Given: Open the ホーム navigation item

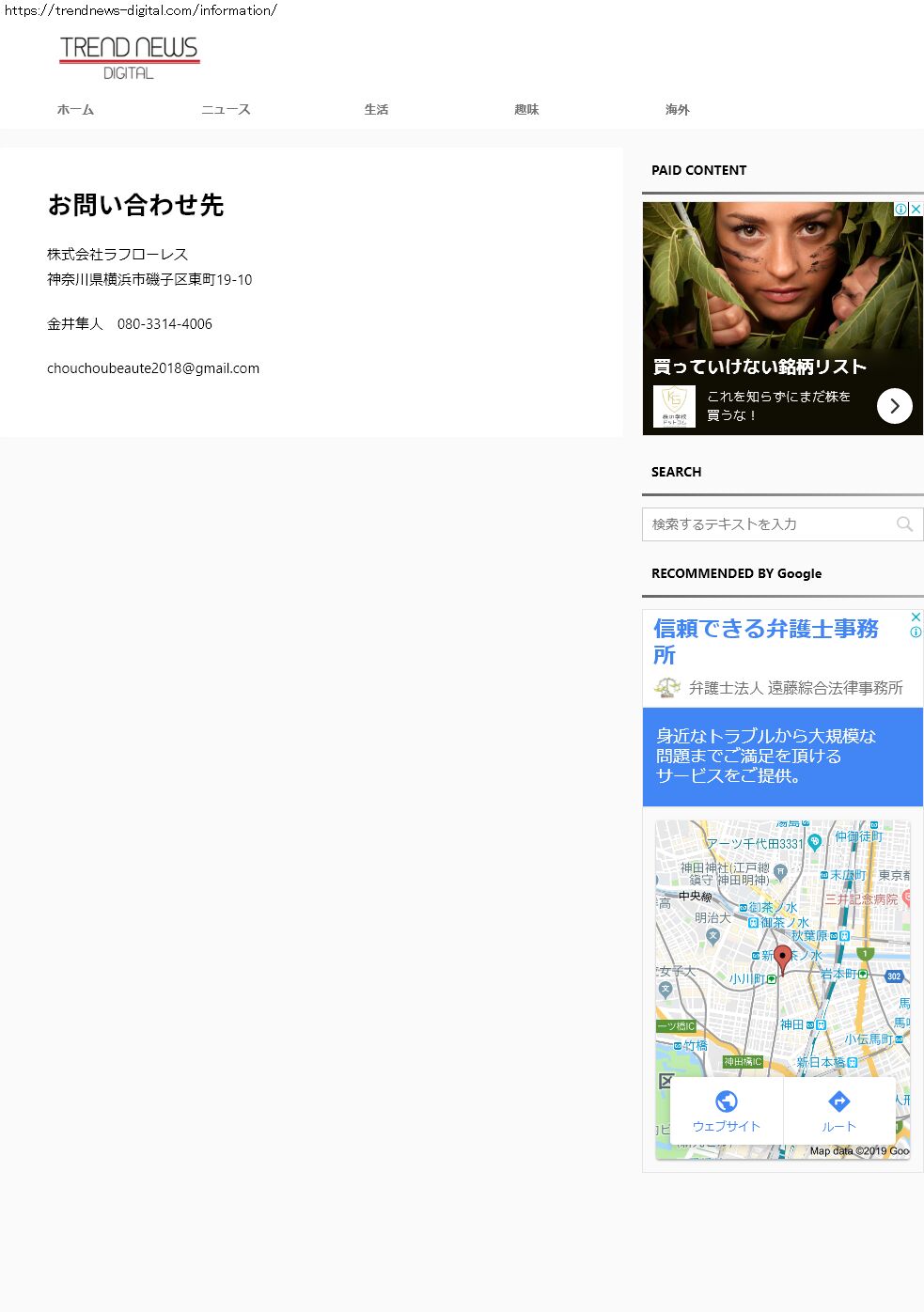Looking at the screenshot, I should click(75, 110).
